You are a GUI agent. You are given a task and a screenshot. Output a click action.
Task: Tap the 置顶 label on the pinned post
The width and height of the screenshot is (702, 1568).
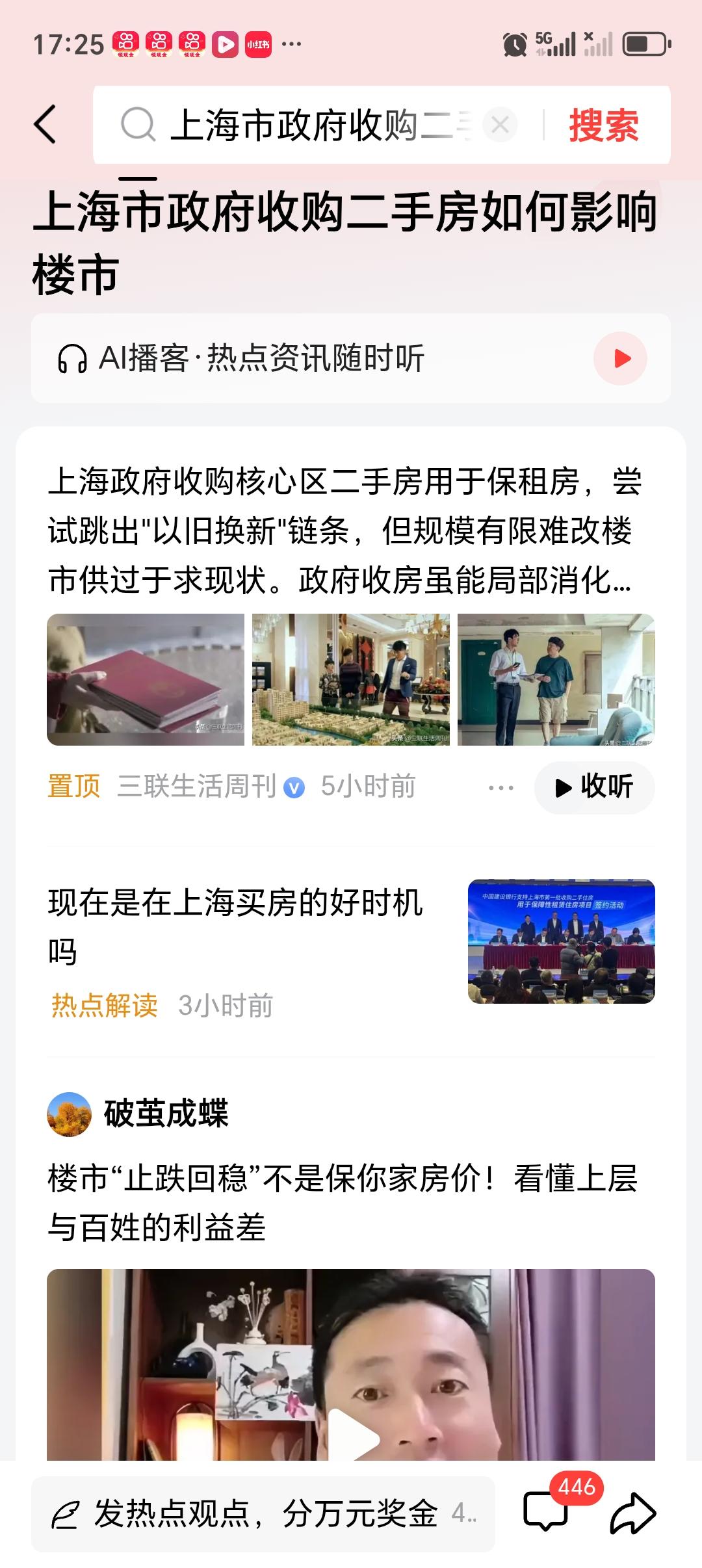point(73,786)
